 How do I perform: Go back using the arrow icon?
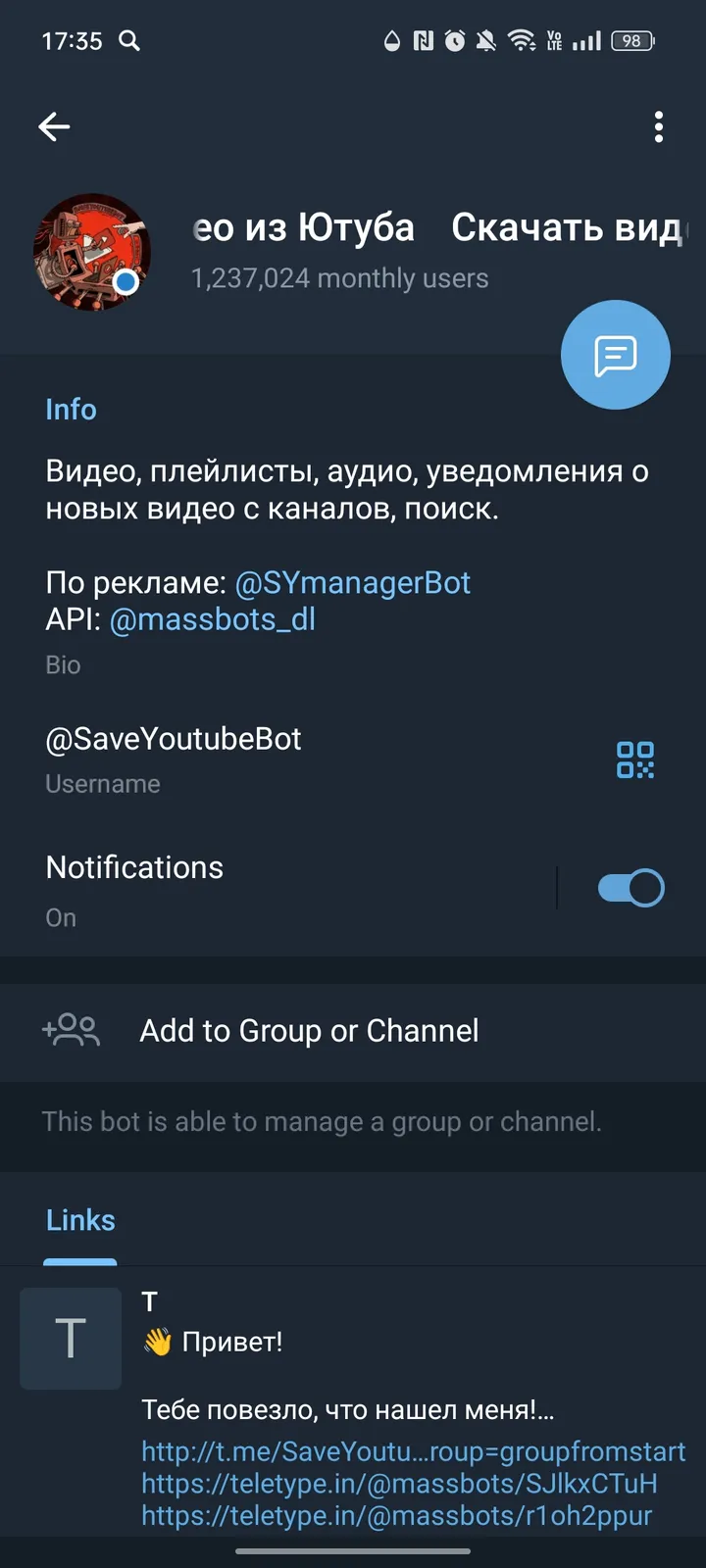(x=54, y=126)
